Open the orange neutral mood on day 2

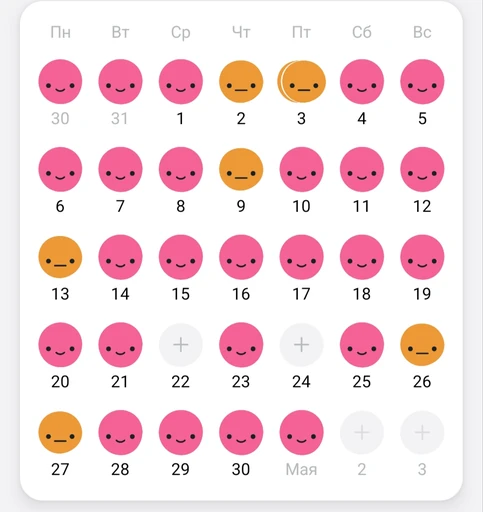pyautogui.click(x=241, y=82)
